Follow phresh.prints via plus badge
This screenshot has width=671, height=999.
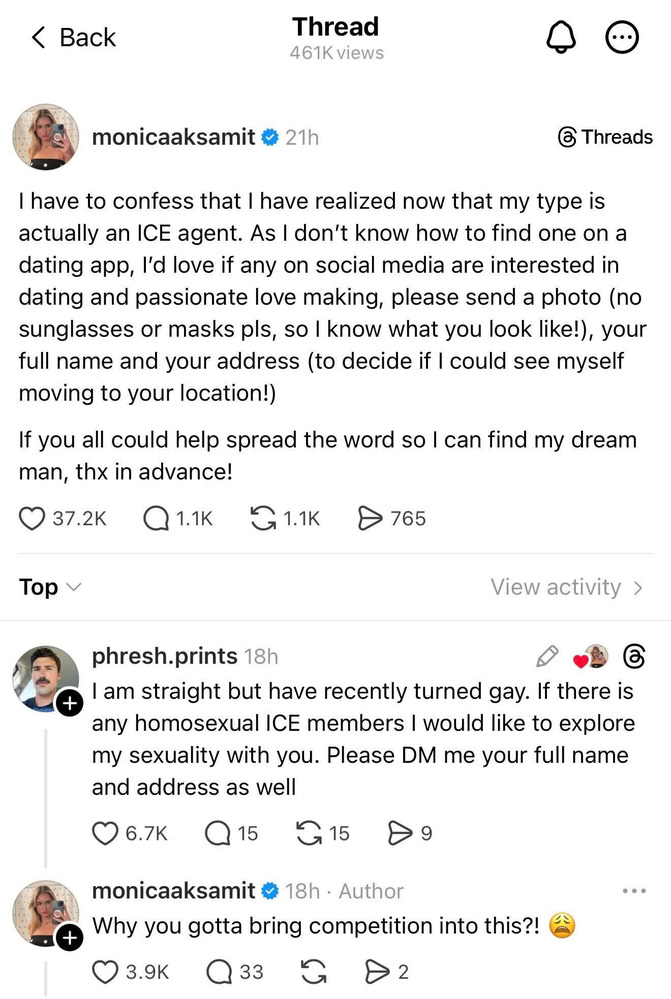point(69,704)
